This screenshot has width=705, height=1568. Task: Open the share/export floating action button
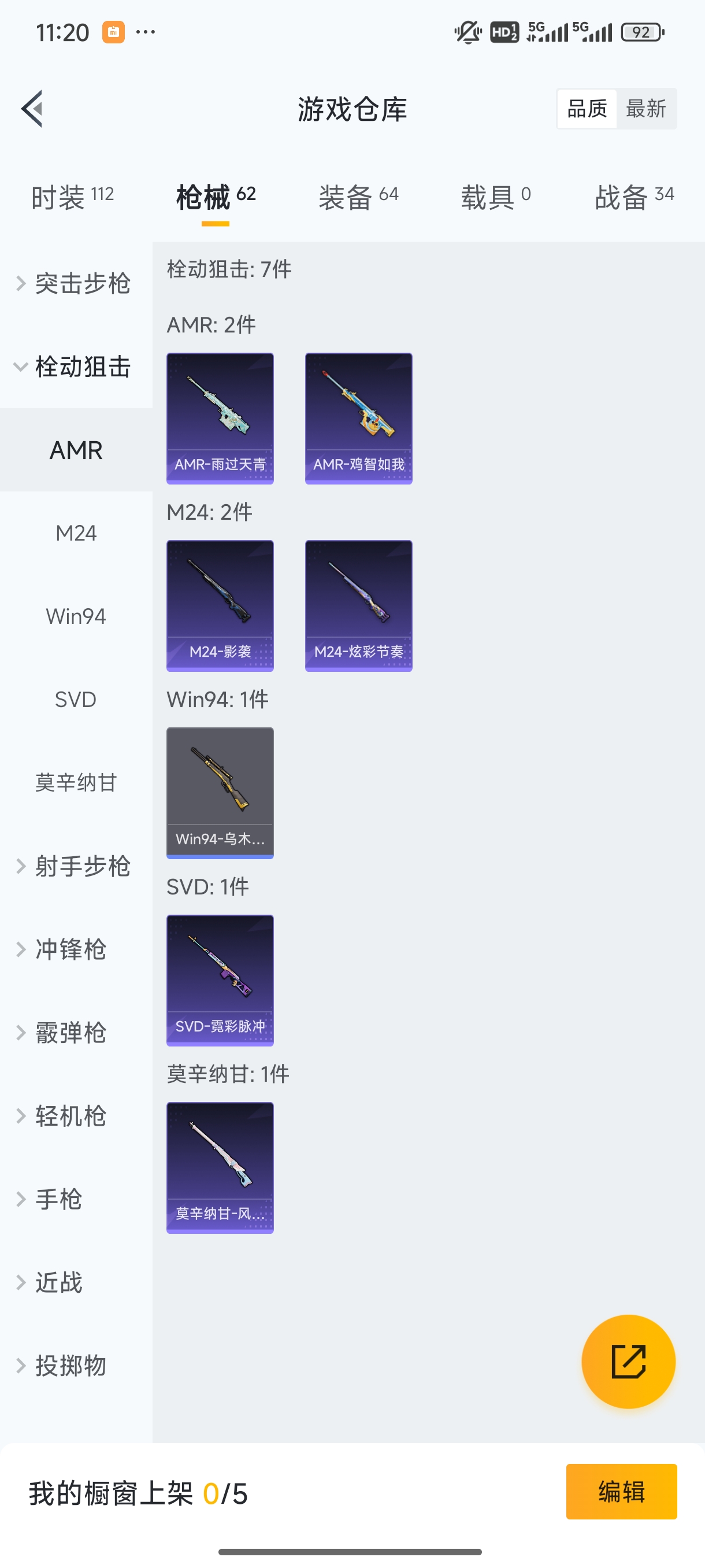coord(629,1362)
